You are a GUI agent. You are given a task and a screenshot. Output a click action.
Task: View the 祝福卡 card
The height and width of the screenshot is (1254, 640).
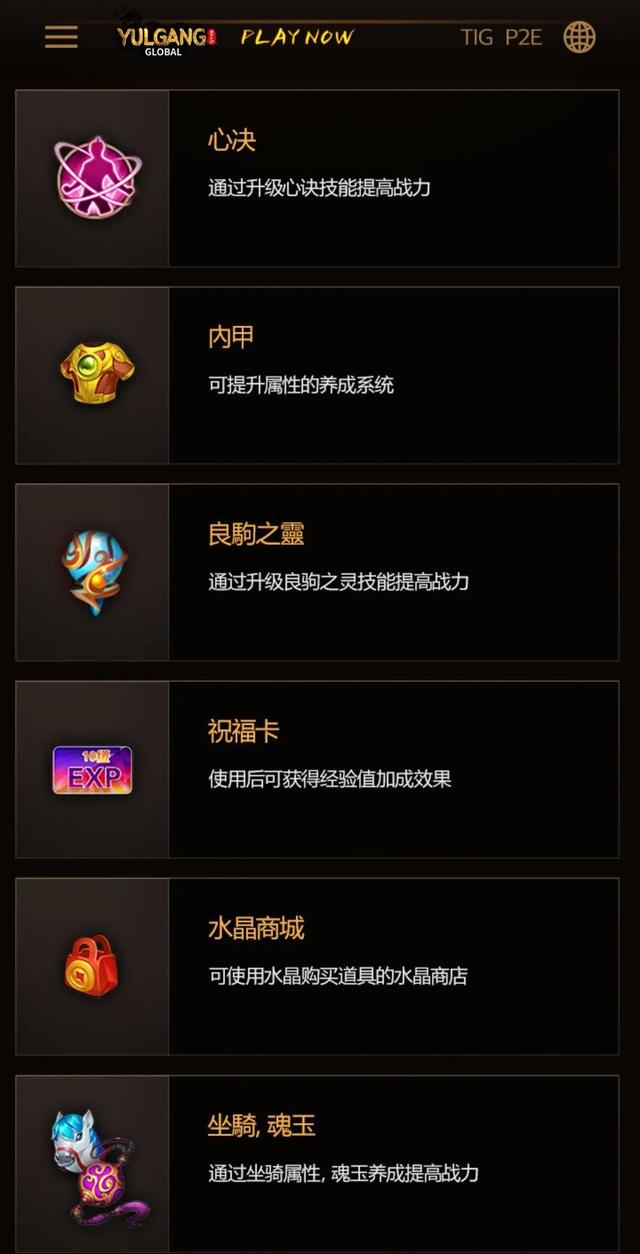pos(317,769)
